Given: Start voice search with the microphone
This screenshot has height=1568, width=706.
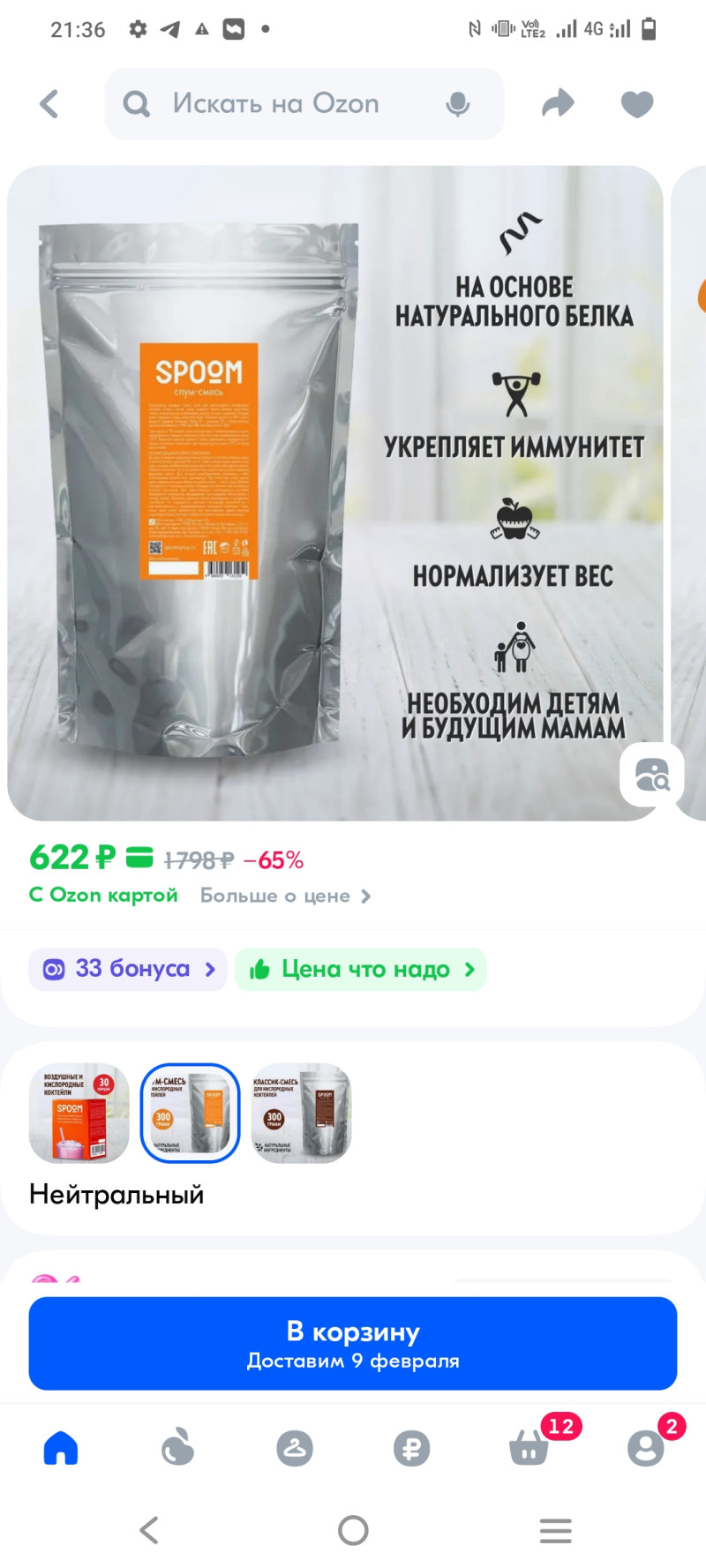Looking at the screenshot, I should pos(457,104).
